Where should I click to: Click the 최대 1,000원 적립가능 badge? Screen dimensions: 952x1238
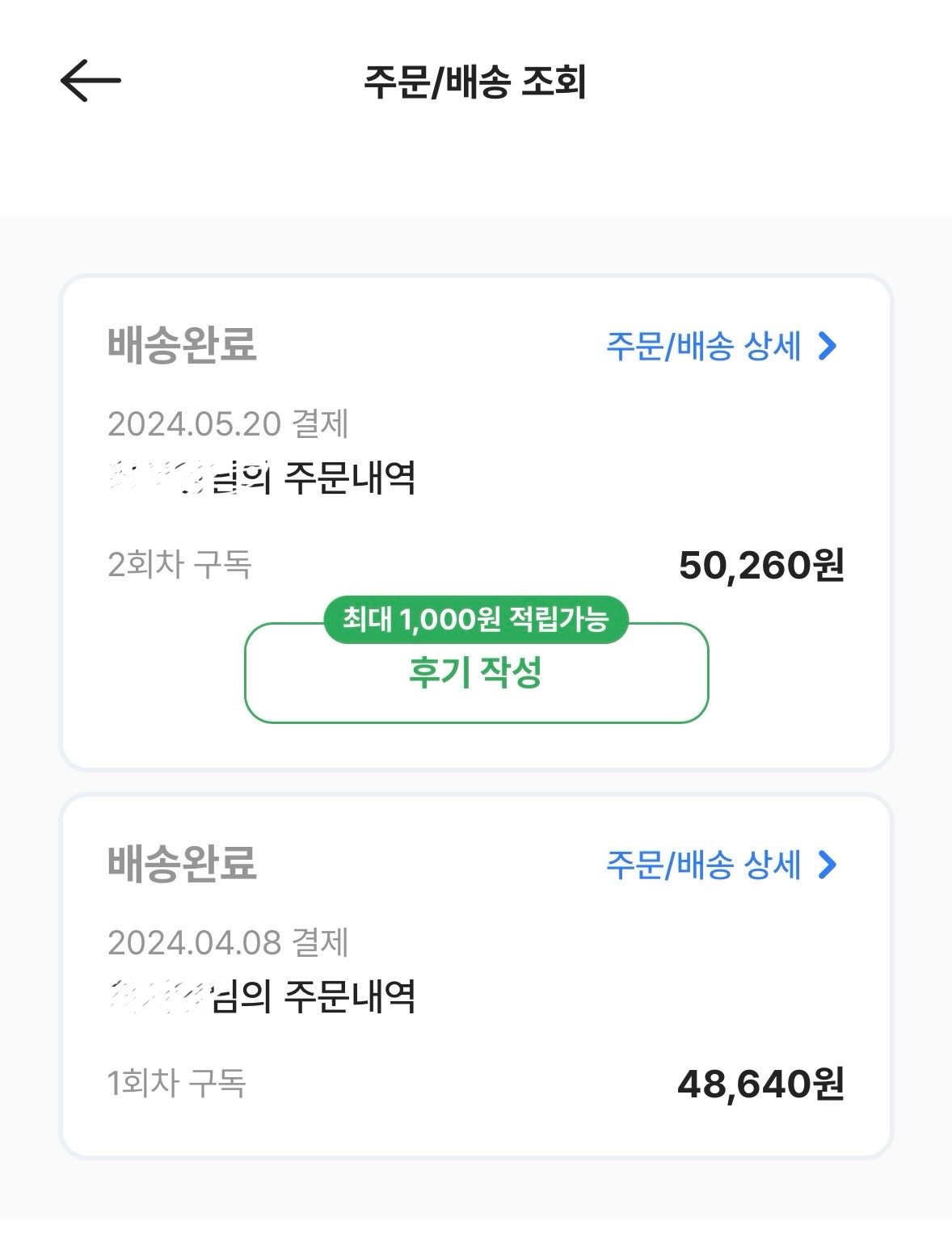tap(478, 618)
